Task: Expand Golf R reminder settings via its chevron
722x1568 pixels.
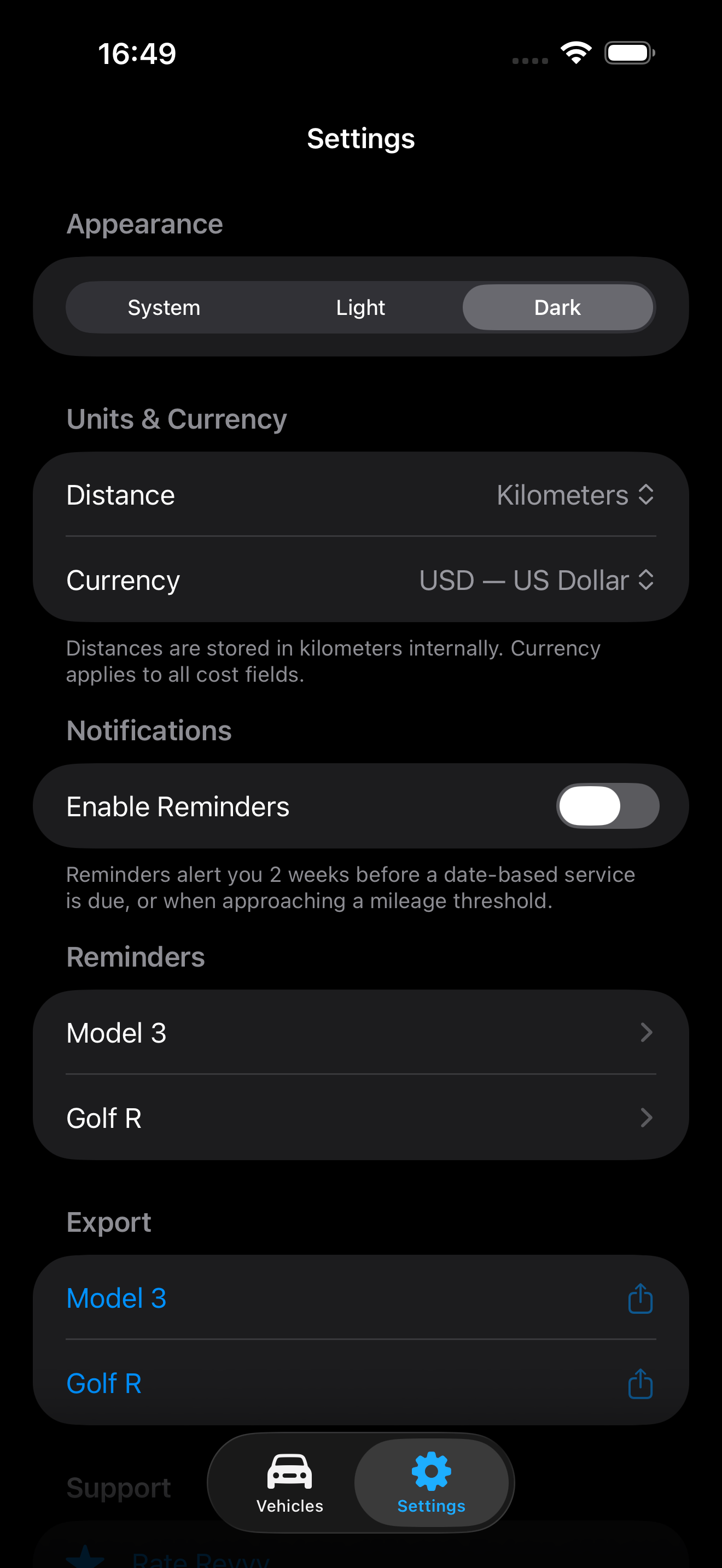Action: [x=647, y=1118]
